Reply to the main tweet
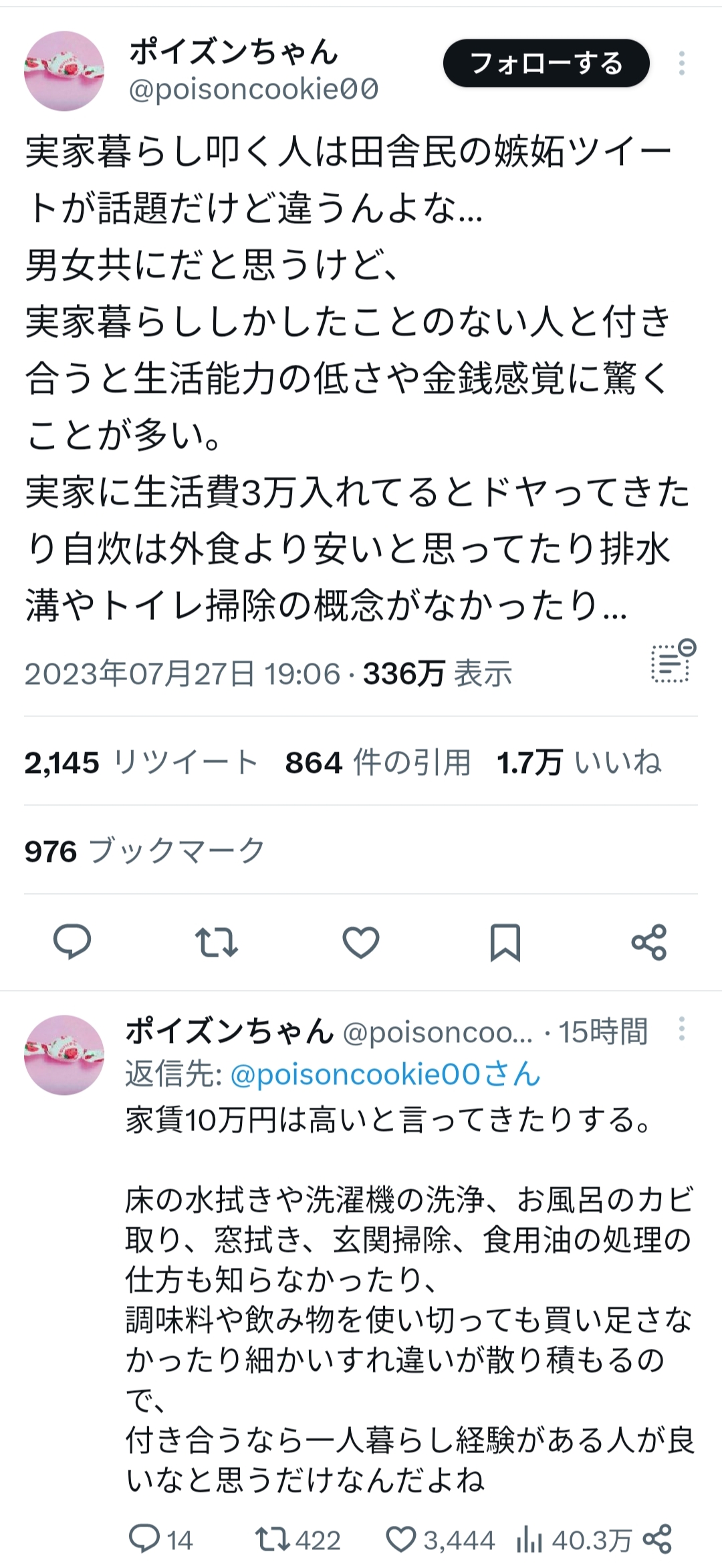The width and height of the screenshot is (722, 1568). coord(72,943)
